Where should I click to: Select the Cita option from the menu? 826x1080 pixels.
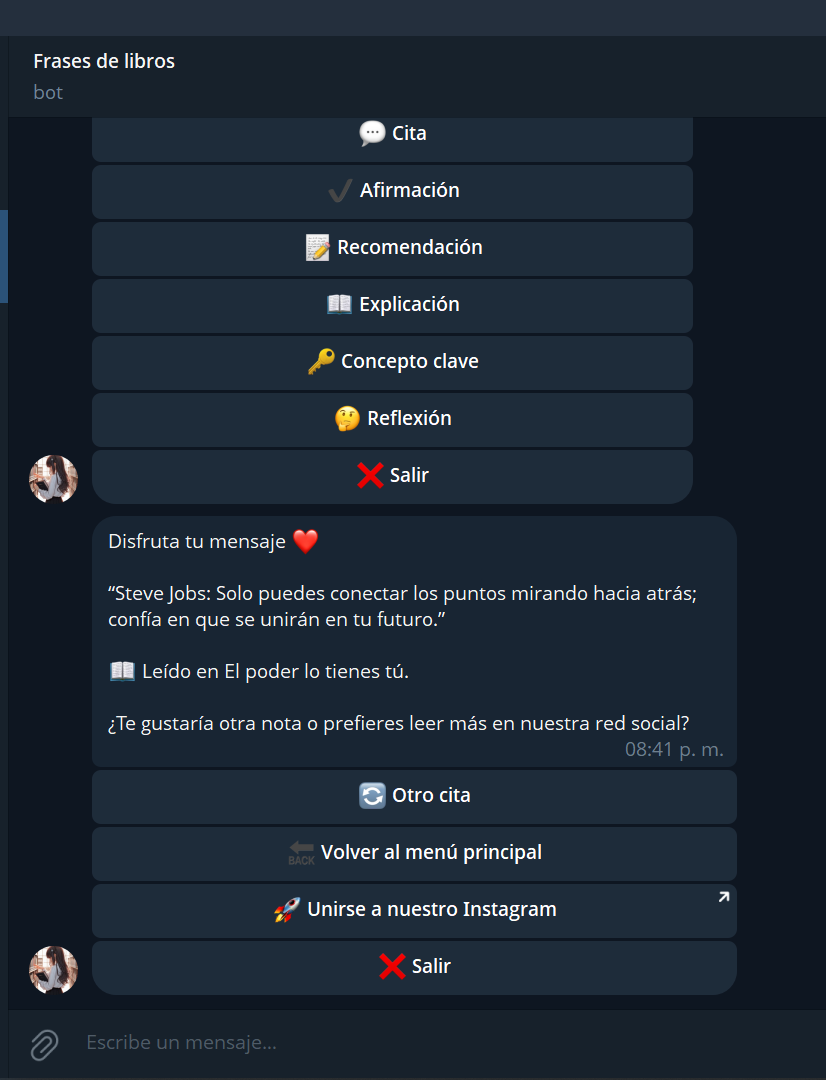click(393, 133)
